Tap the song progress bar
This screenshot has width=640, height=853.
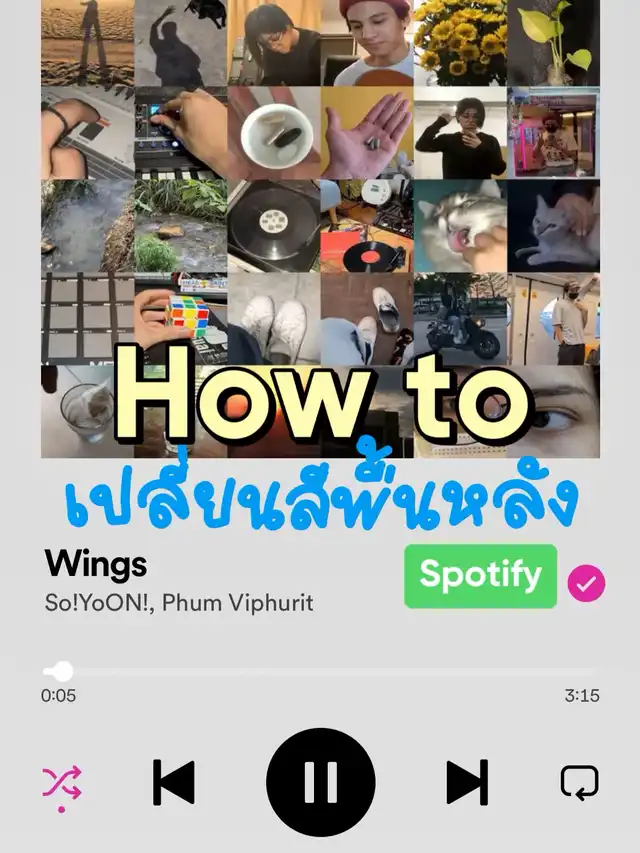(x=321, y=672)
